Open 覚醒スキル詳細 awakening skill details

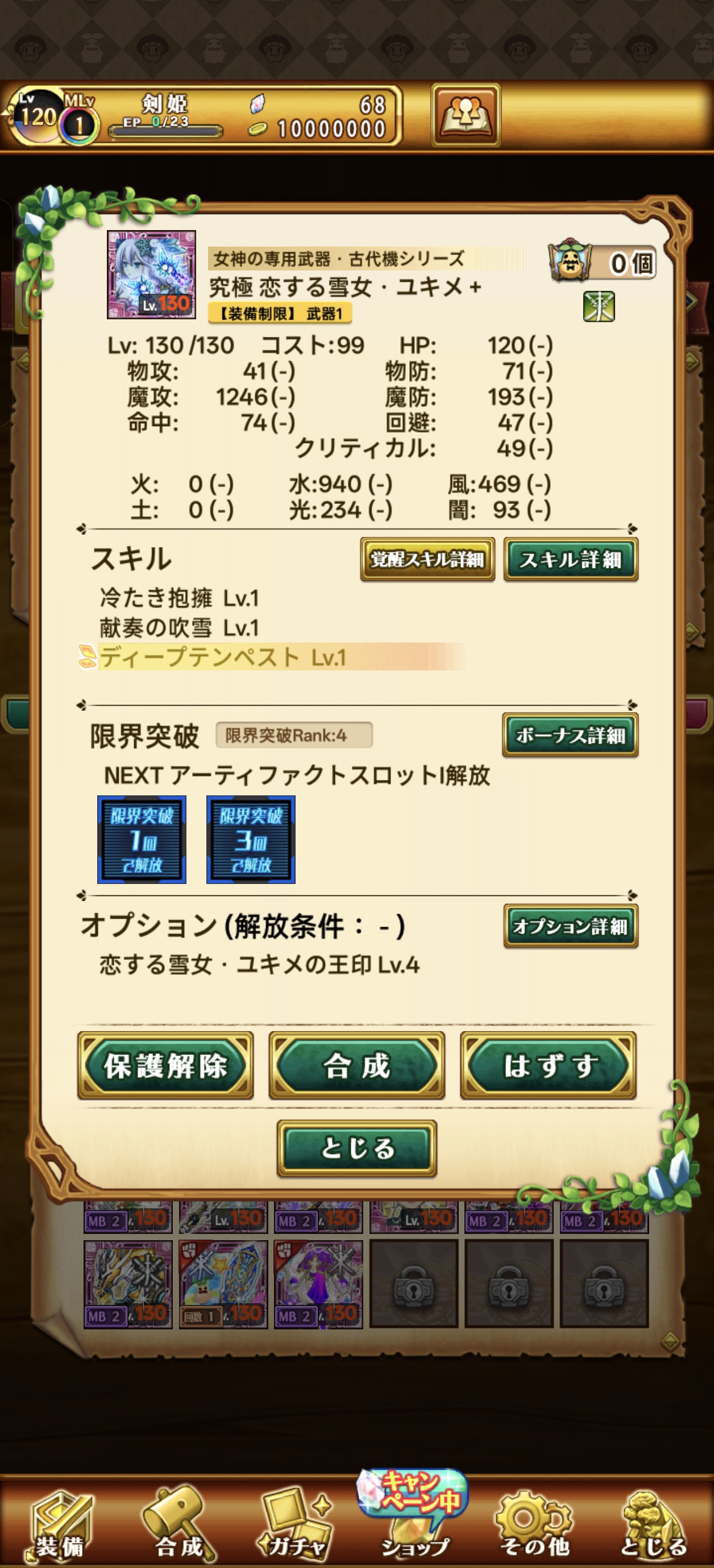427,559
